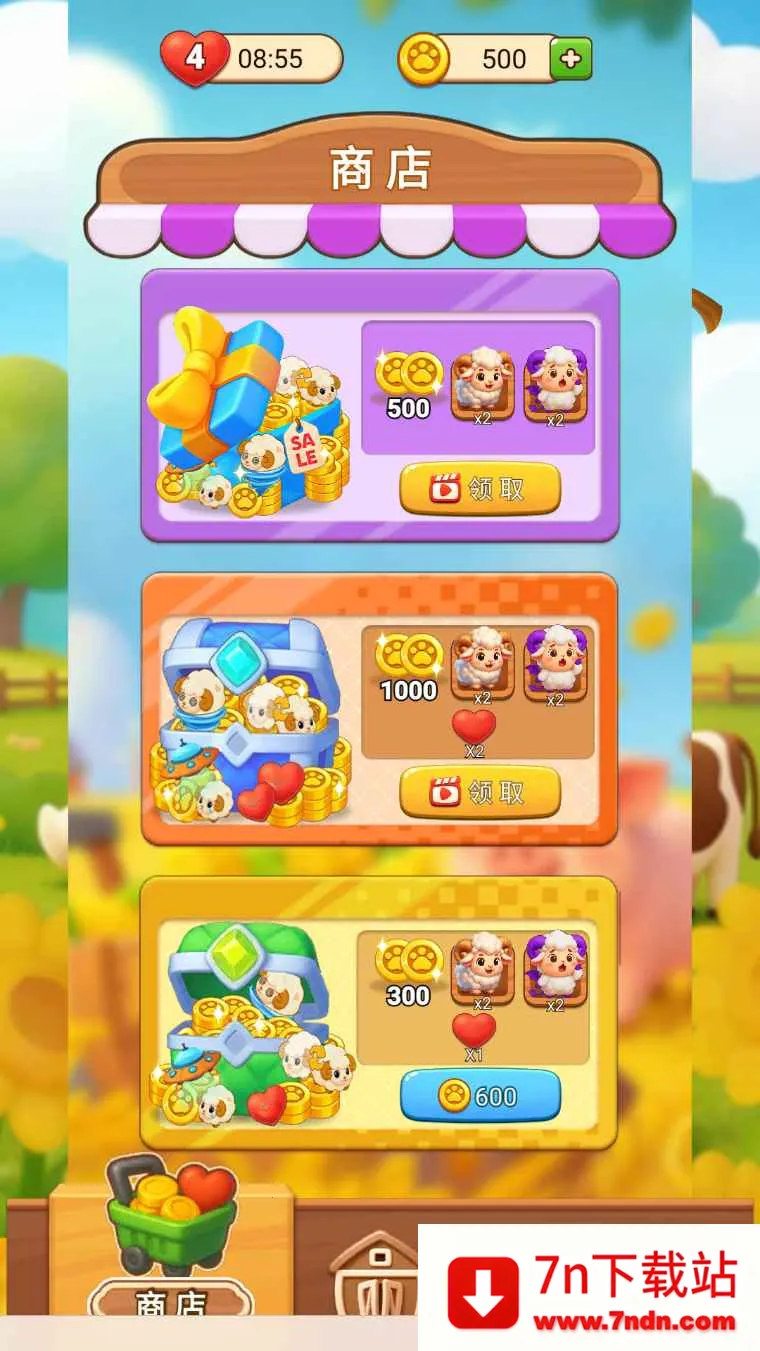Claim the 500-coin gift box via 领取
The image size is (760, 1351).
(480, 489)
